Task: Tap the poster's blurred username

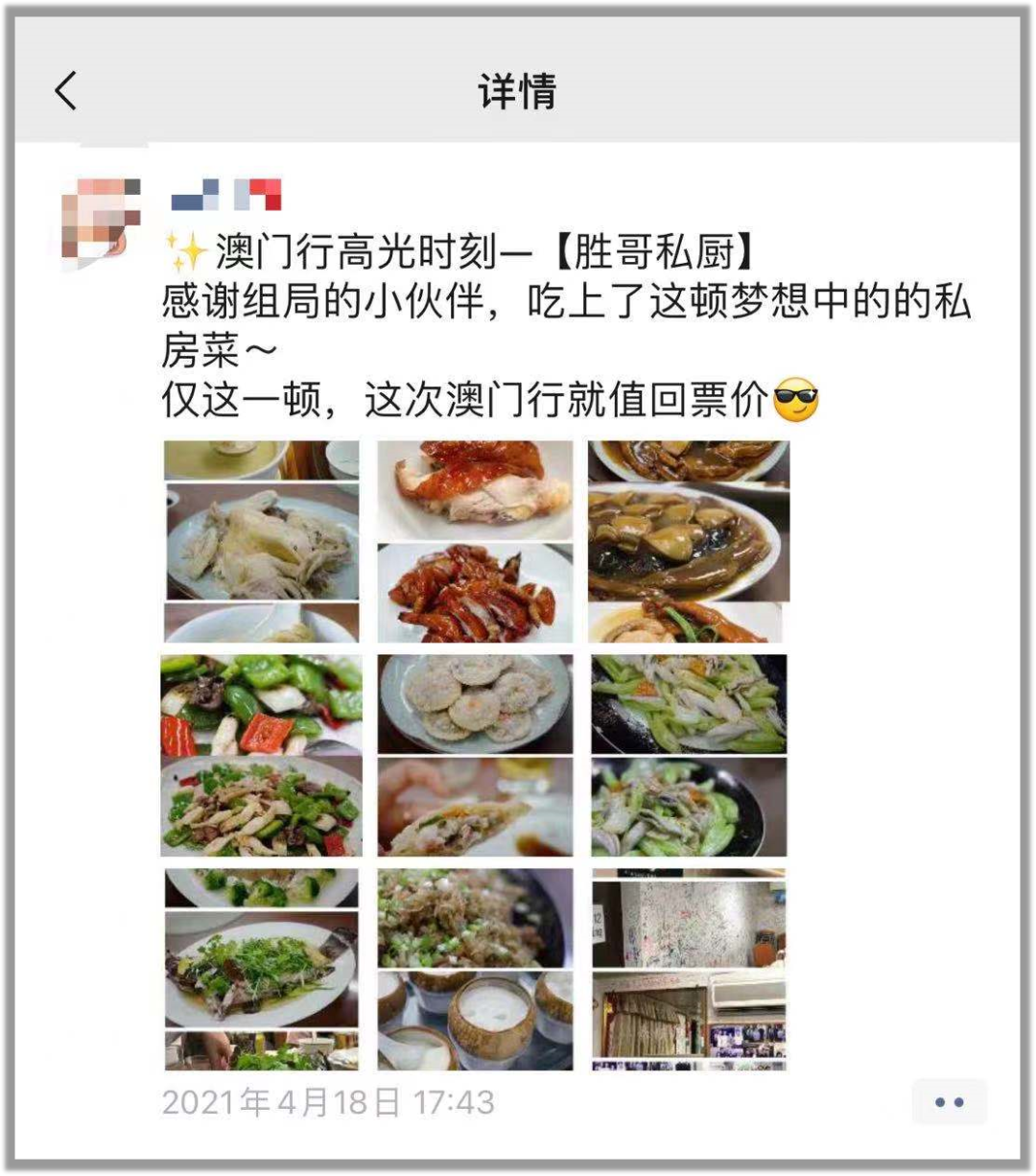Action: pos(226,195)
